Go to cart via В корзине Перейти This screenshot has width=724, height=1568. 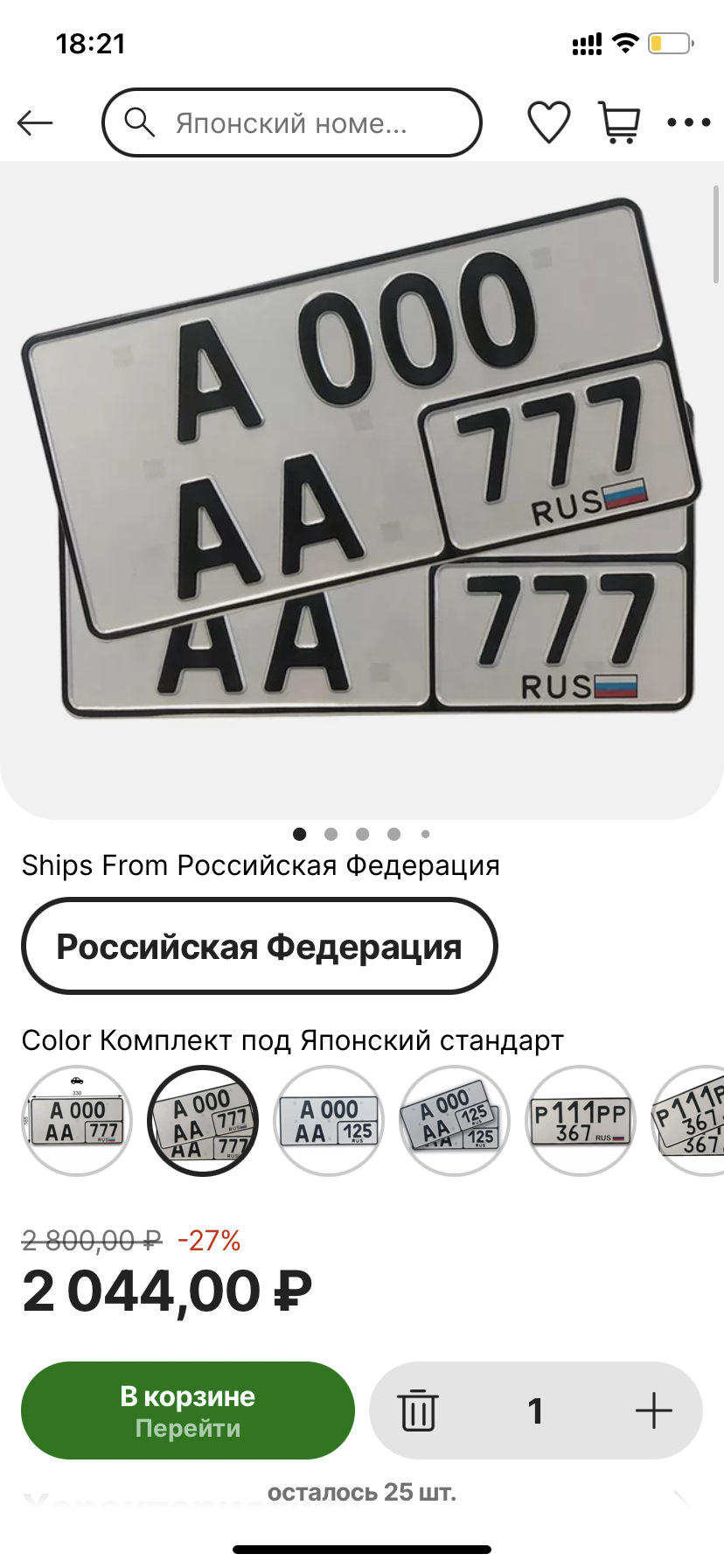click(x=187, y=1410)
